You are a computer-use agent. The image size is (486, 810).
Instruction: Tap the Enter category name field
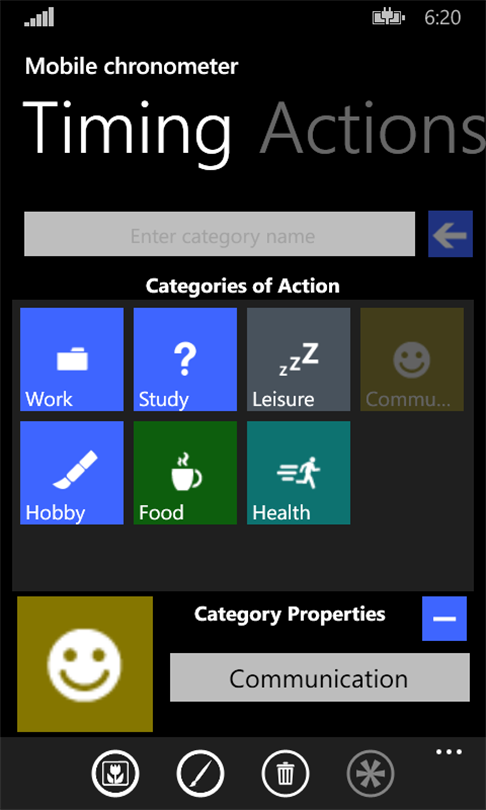point(220,234)
